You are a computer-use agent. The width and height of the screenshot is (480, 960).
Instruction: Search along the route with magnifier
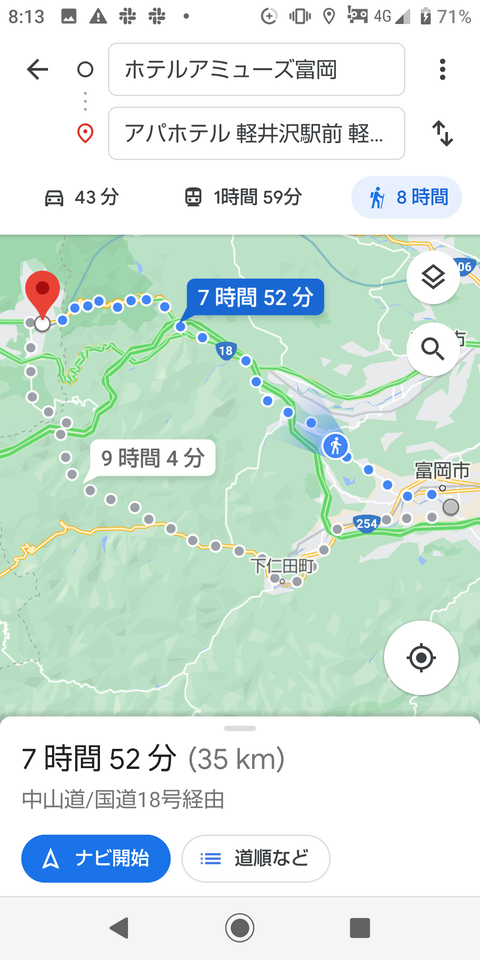tap(433, 349)
